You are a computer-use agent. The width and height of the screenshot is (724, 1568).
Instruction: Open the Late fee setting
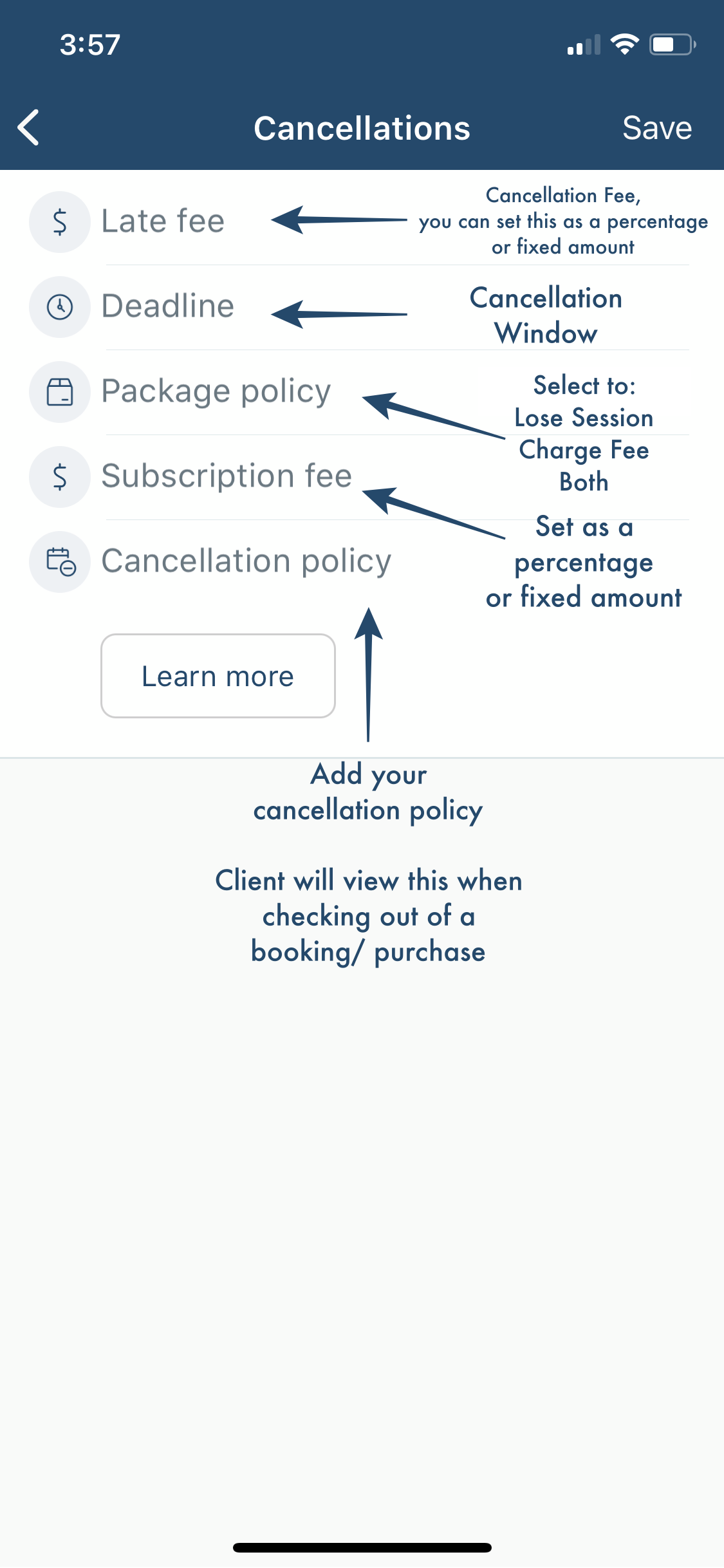pos(362,222)
